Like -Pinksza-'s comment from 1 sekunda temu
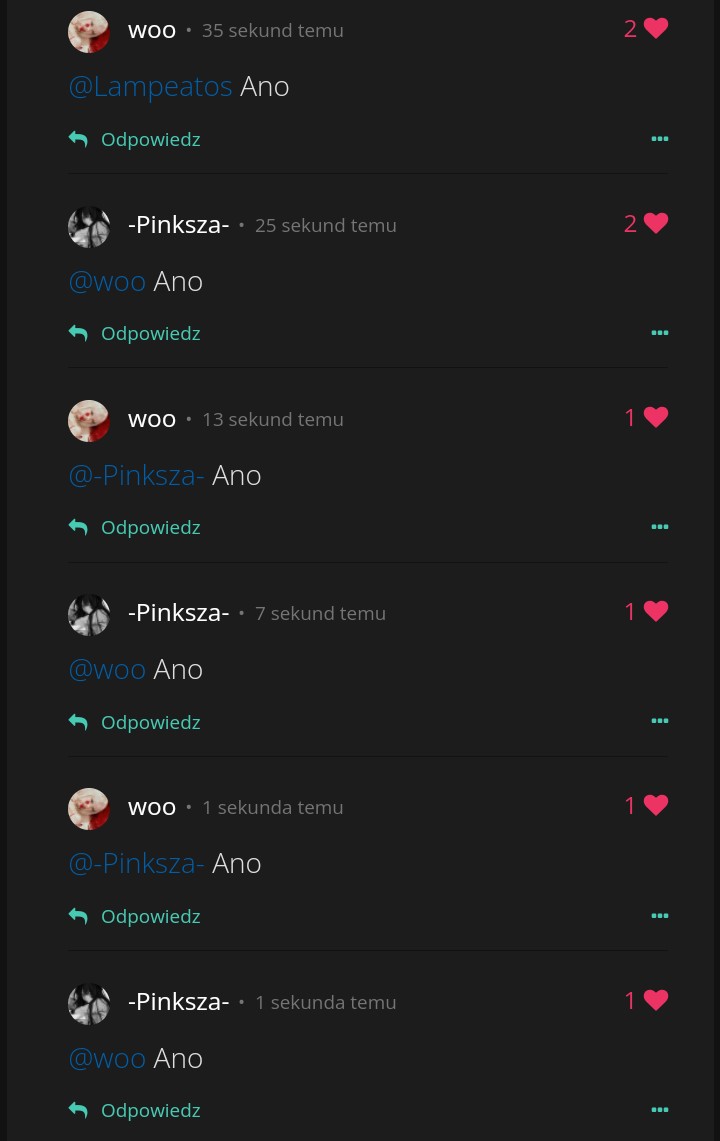Viewport: 720px width, 1141px height. [x=655, y=1000]
